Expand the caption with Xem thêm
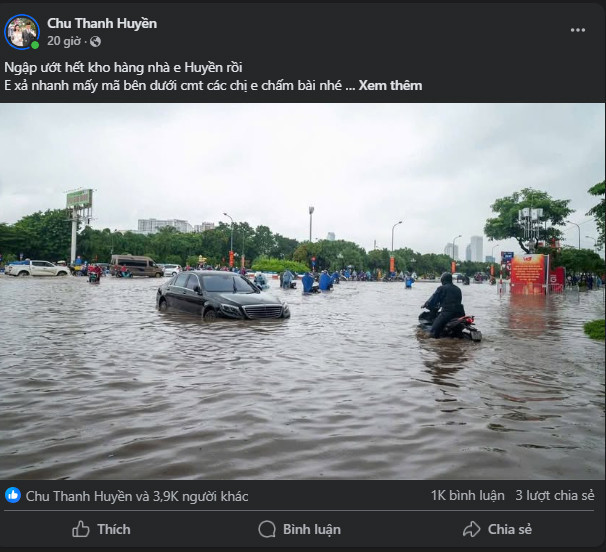Viewport: 606px width, 552px height. click(390, 86)
